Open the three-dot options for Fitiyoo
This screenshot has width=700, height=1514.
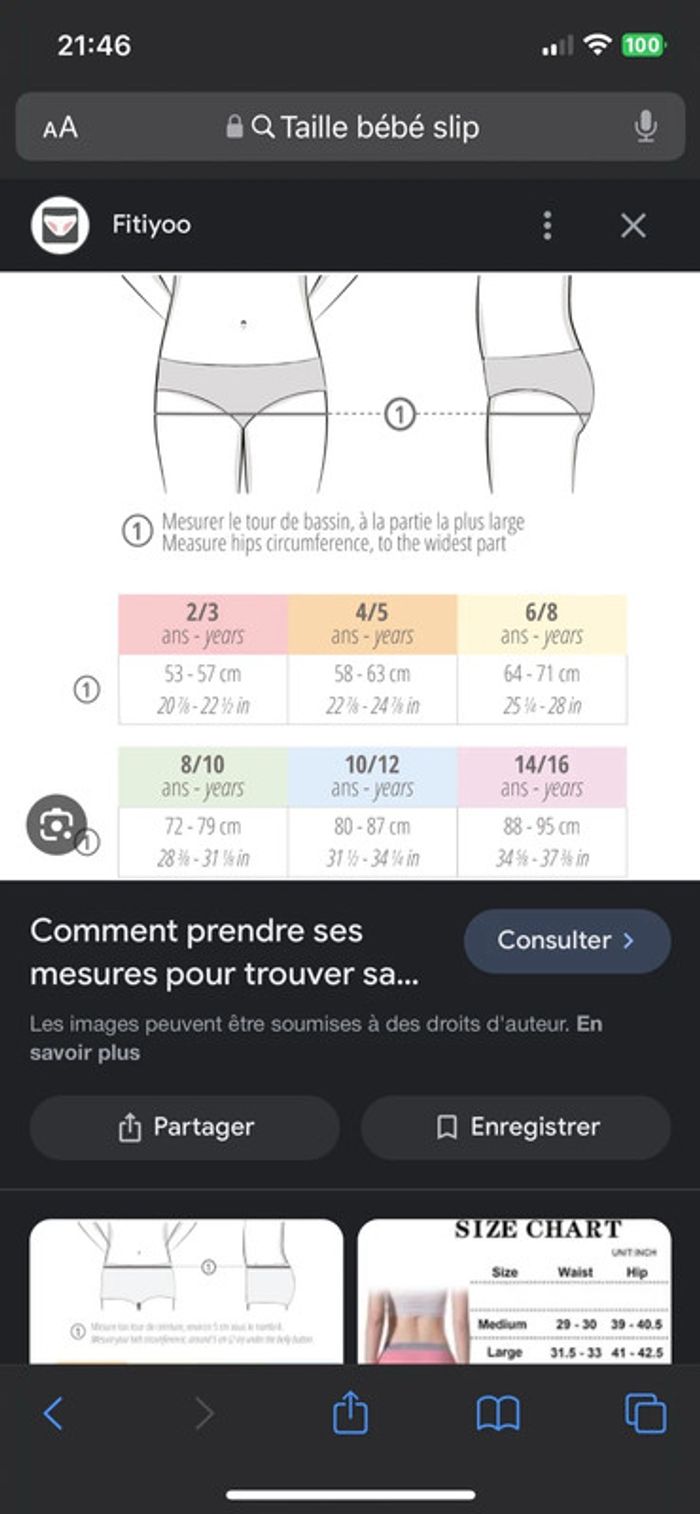[547, 225]
